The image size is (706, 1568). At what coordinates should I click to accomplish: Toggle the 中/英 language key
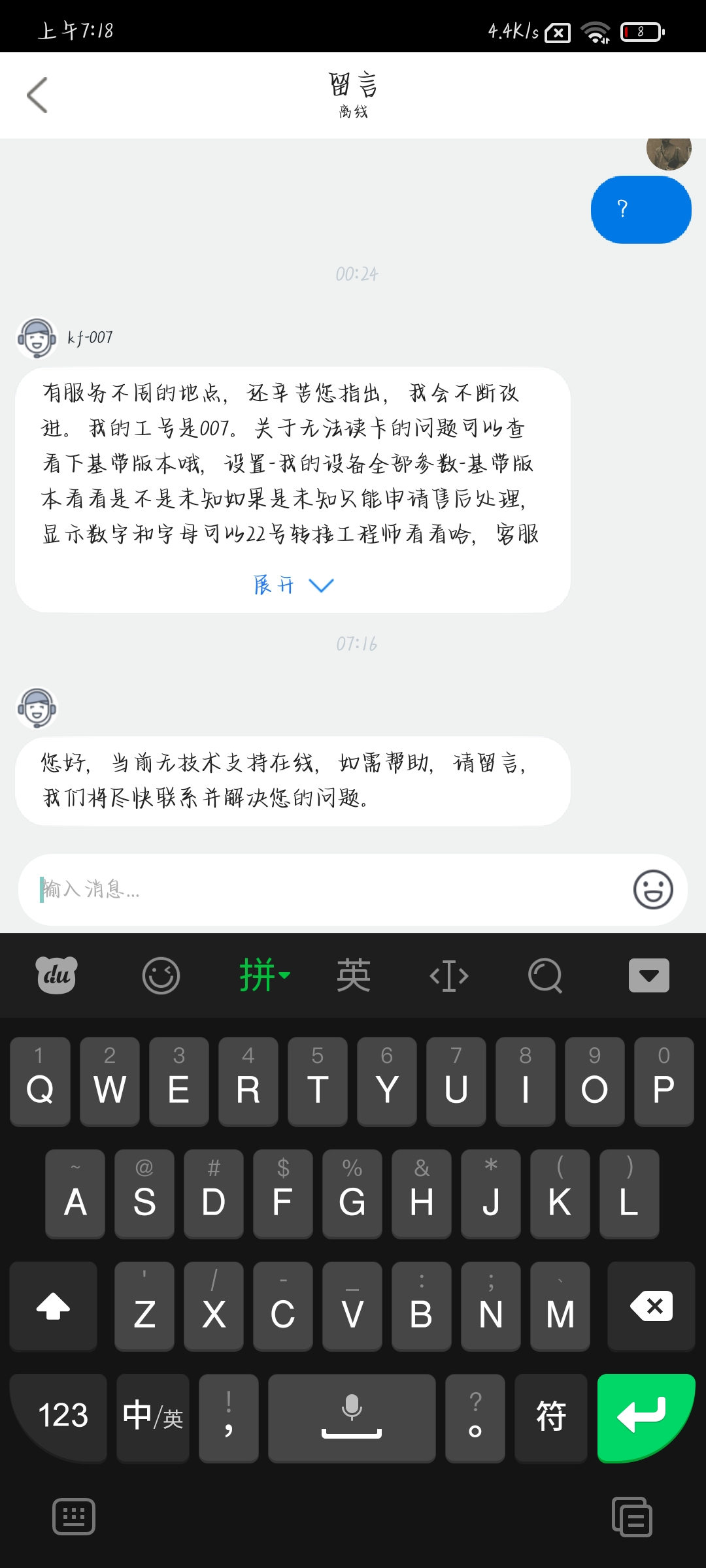click(x=153, y=1416)
